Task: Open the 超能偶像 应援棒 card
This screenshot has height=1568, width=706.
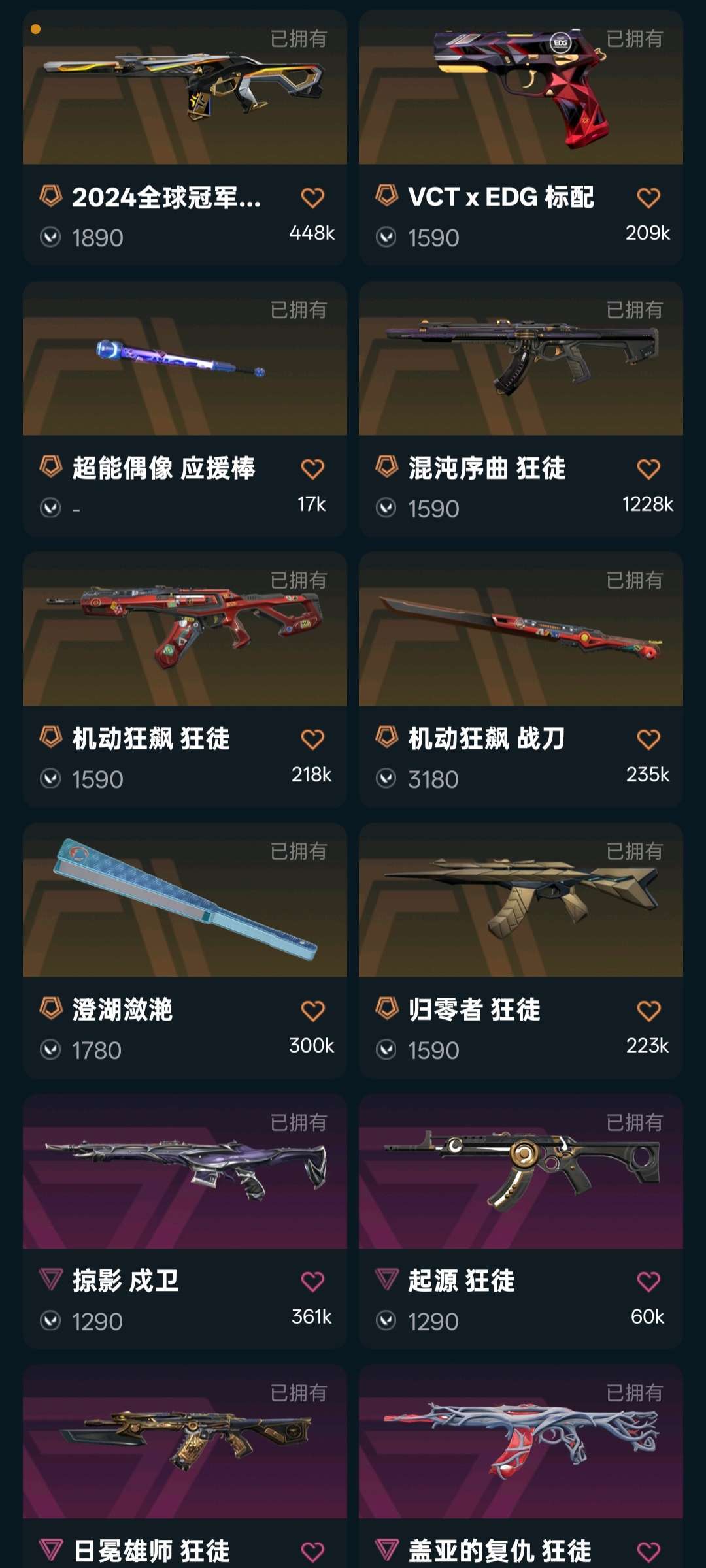Action: [x=184, y=359]
